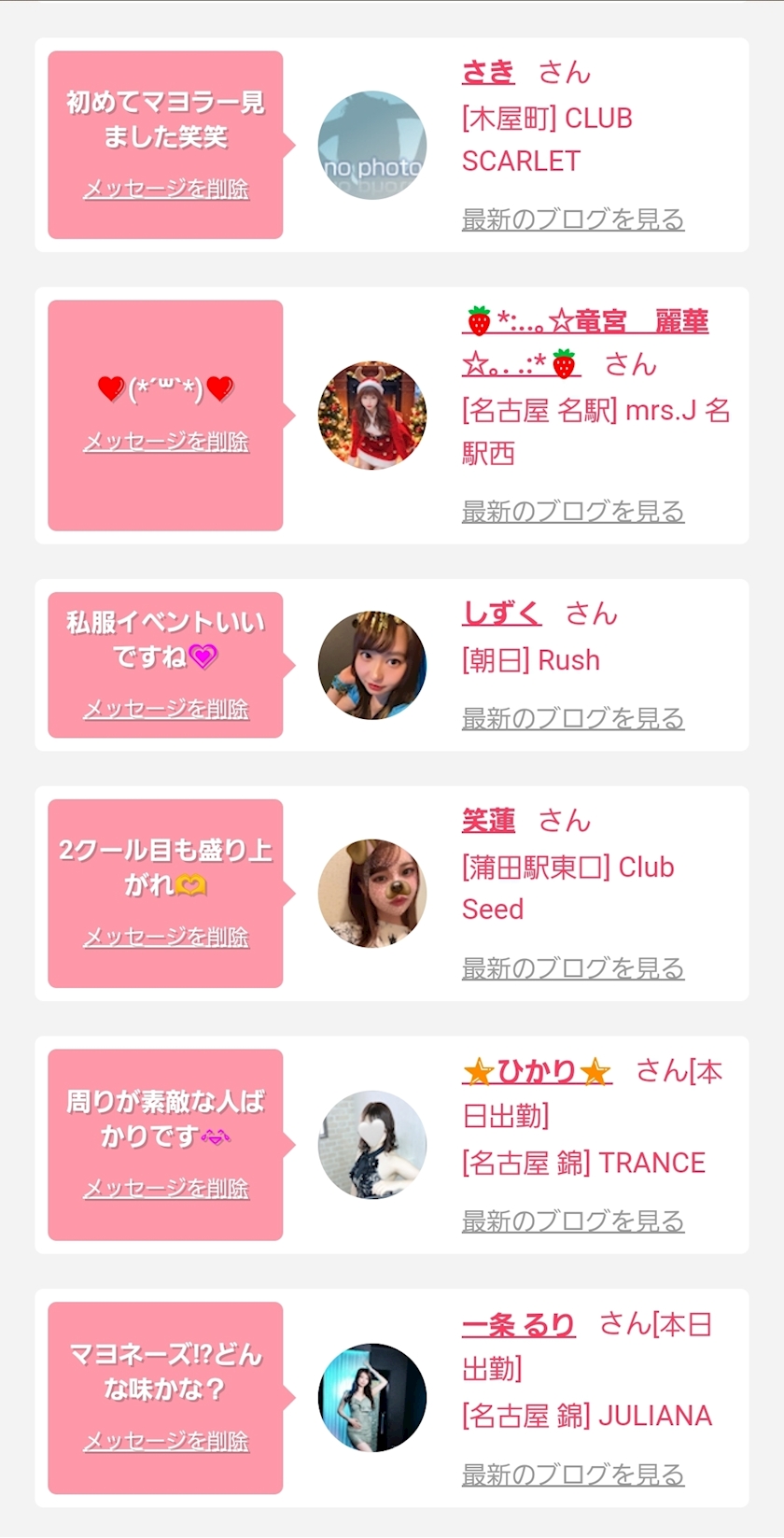Open 一条 るり's profile link
This screenshot has width=784, height=1538.
tap(519, 1323)
